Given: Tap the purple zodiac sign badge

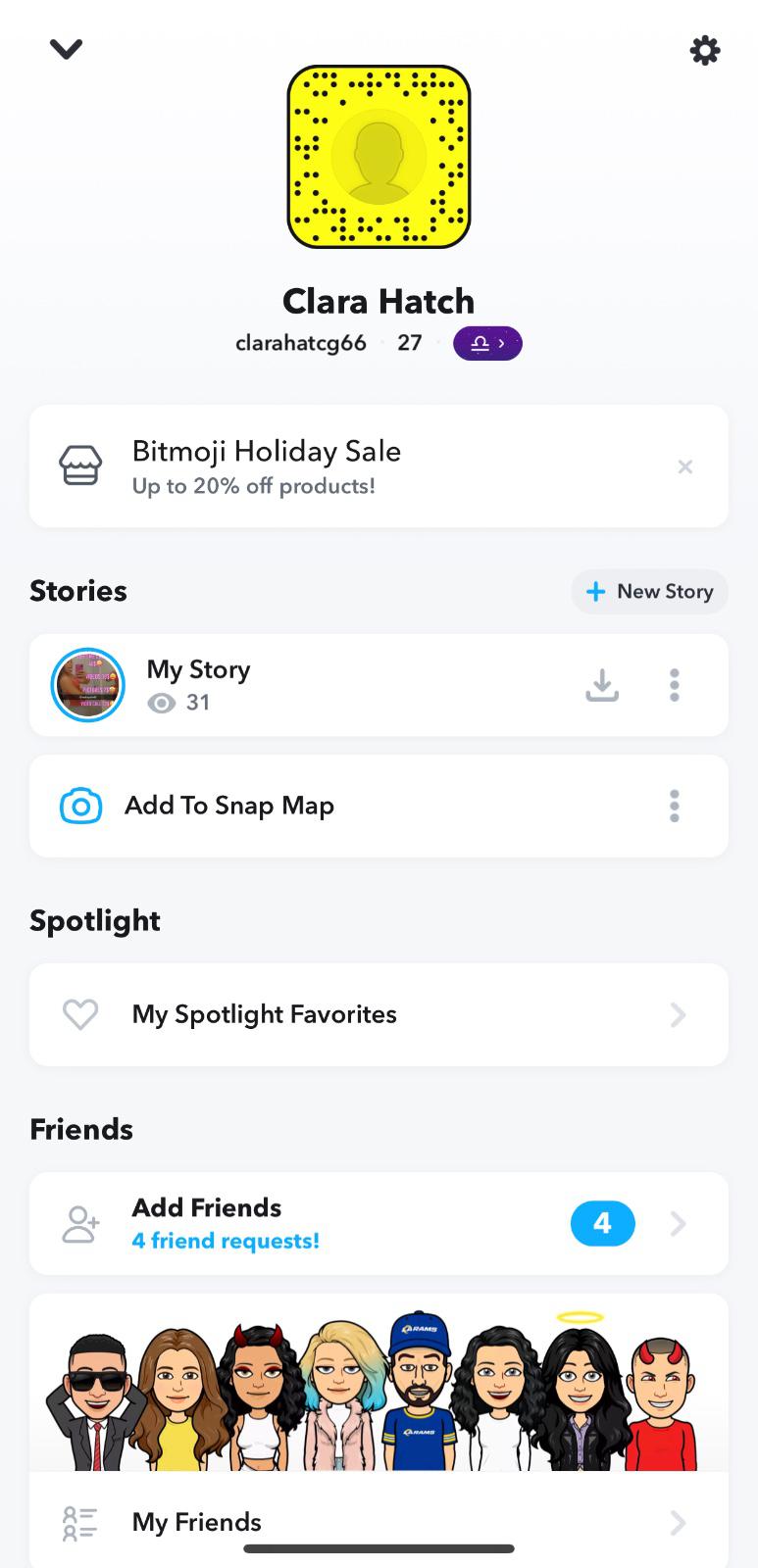Looking at the screenshot, I should pyautogui.click(x=487, y=344).
